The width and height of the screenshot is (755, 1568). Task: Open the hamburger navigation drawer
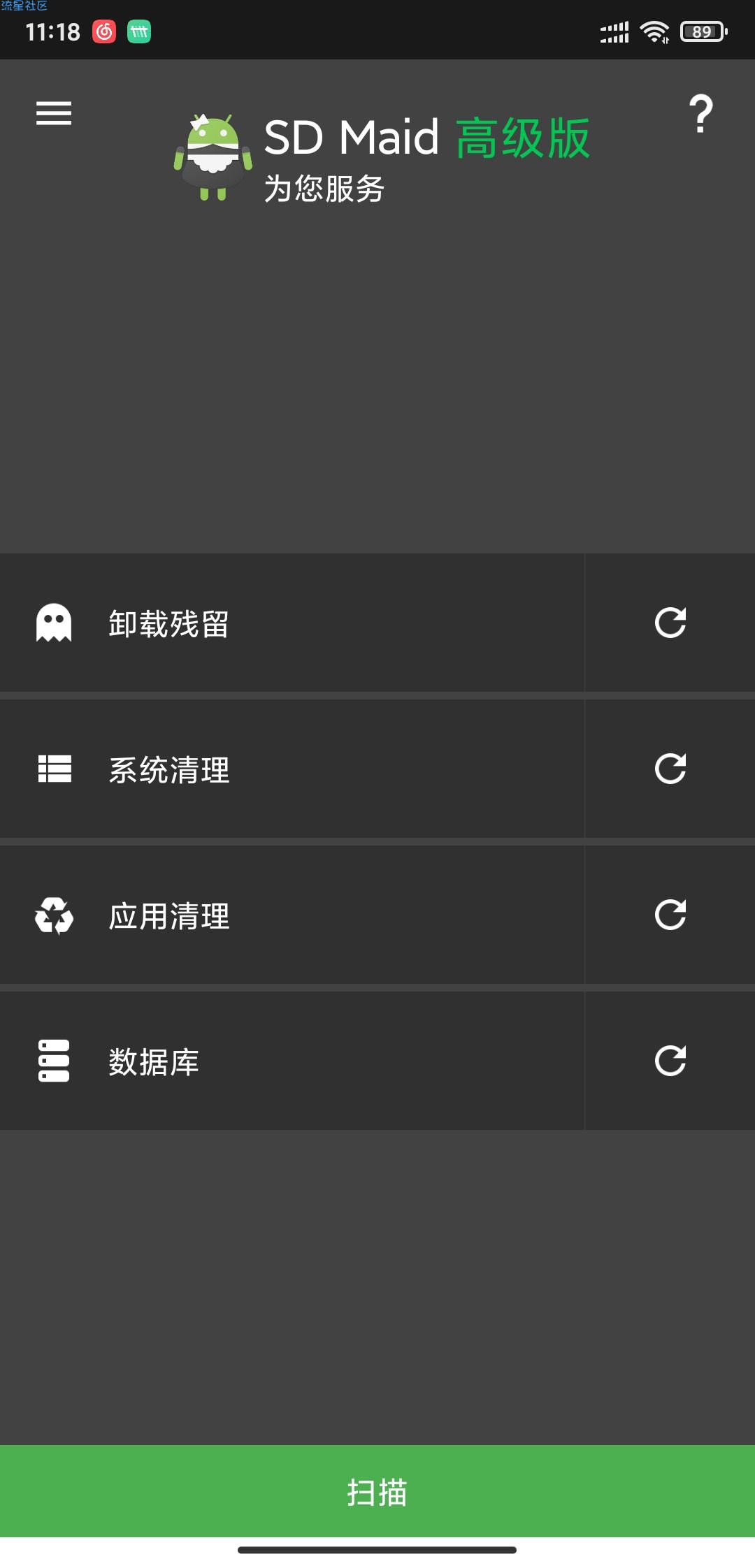[54, 113]
